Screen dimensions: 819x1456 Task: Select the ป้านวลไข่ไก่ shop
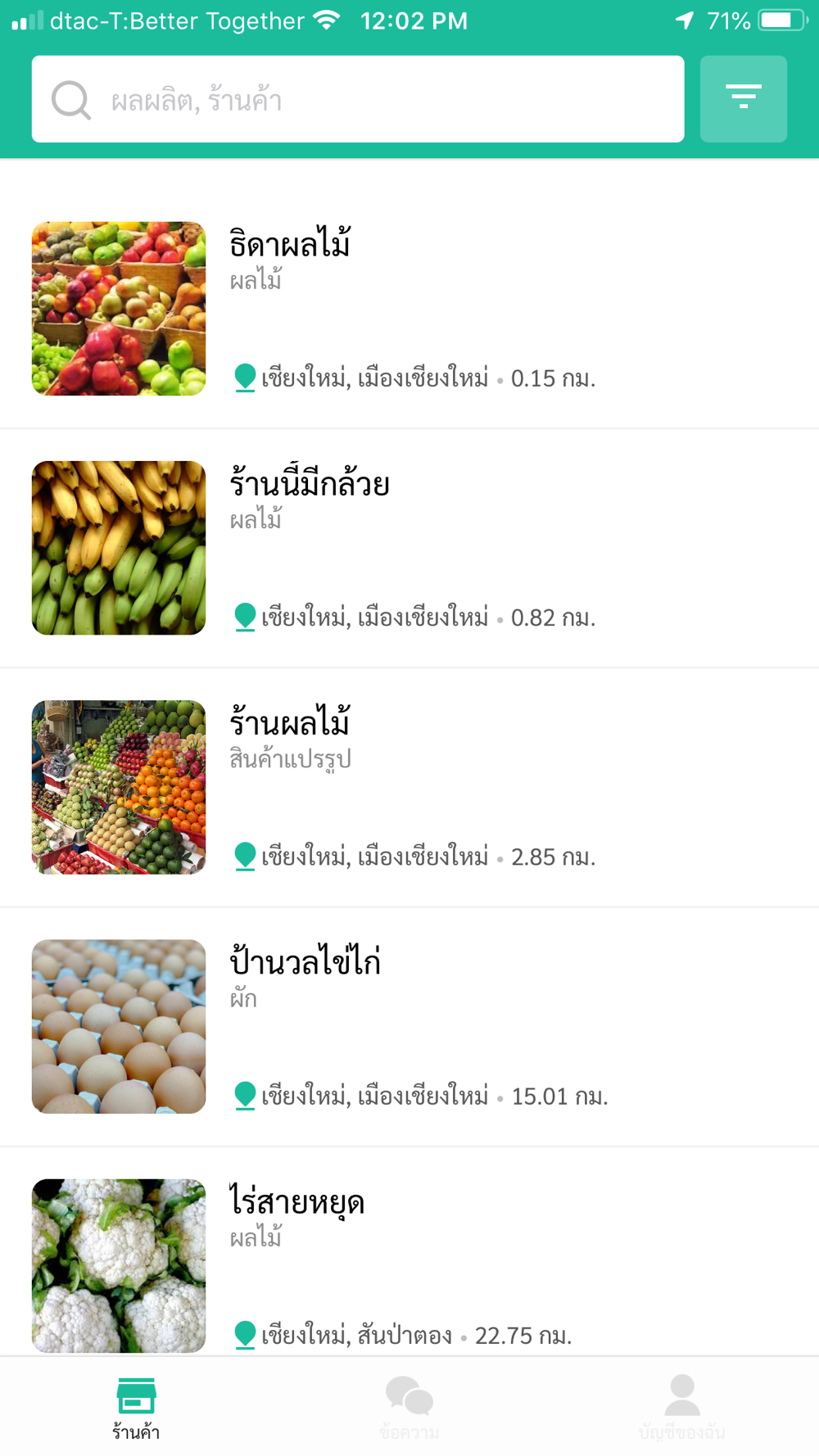[x=409, y=1026]
